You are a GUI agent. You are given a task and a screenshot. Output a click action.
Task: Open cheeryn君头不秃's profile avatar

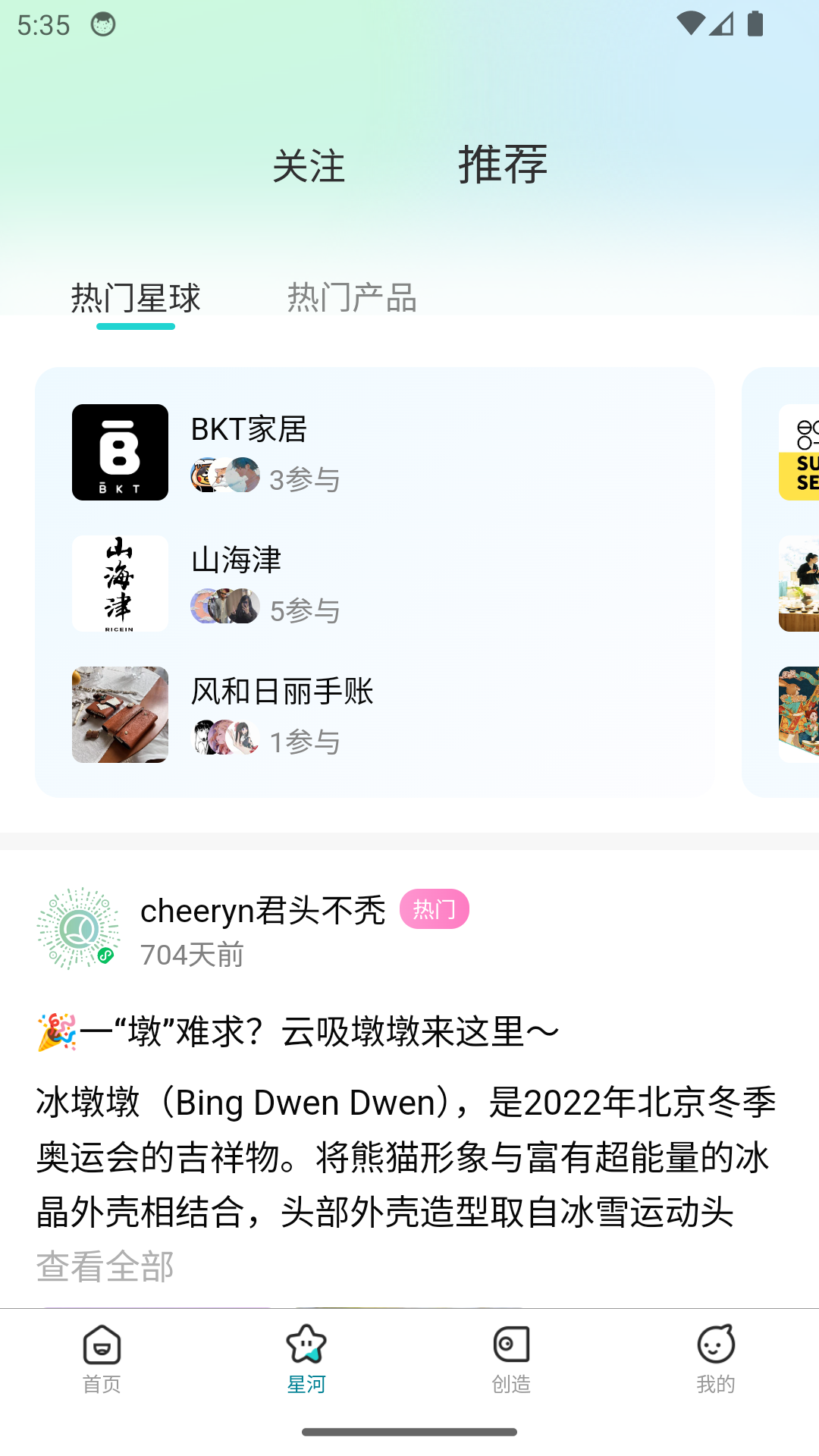[x=79, y=929]
